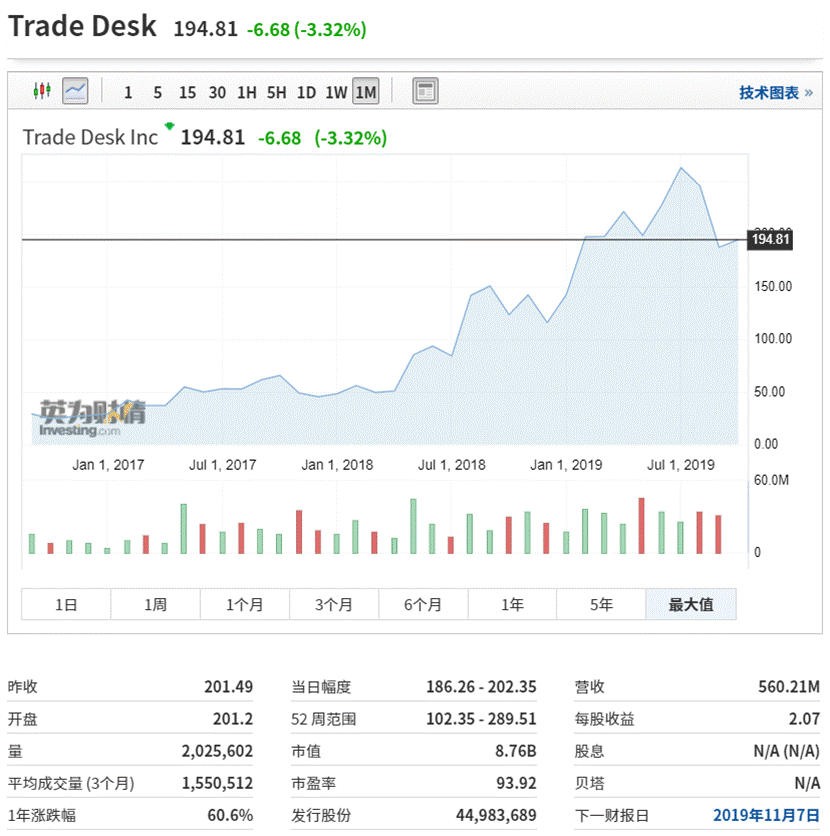Switch range to 6个月
This screenshot has height=836, width=830.
point(423,605)
